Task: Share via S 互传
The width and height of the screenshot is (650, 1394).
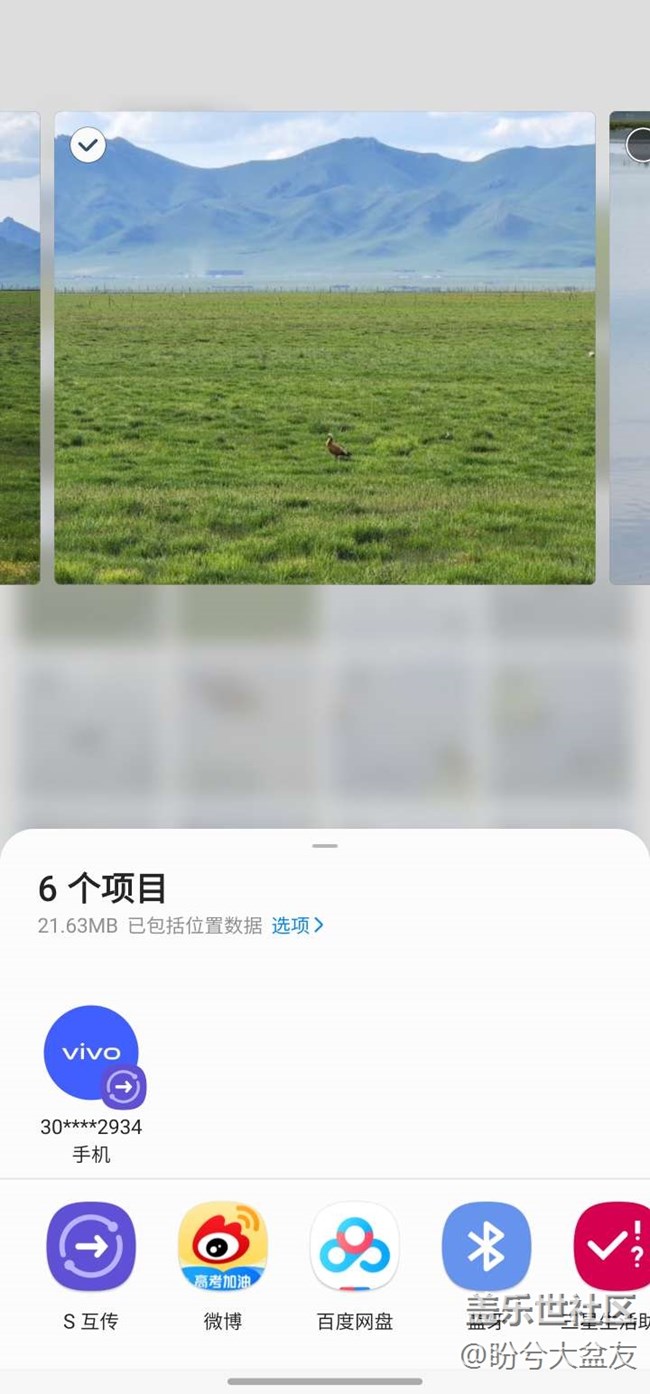Action: 91,1246
